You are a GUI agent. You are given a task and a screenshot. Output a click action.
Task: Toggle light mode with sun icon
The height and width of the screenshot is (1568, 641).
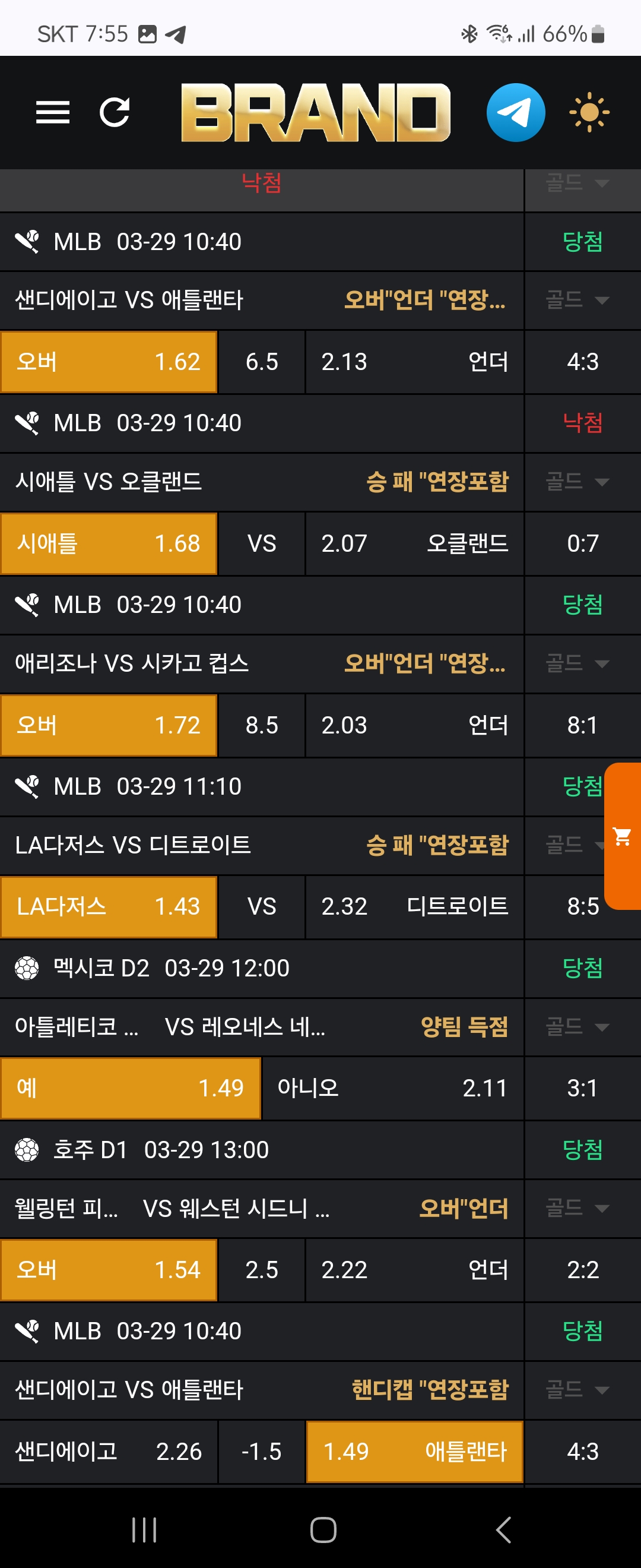pos(589,113)
